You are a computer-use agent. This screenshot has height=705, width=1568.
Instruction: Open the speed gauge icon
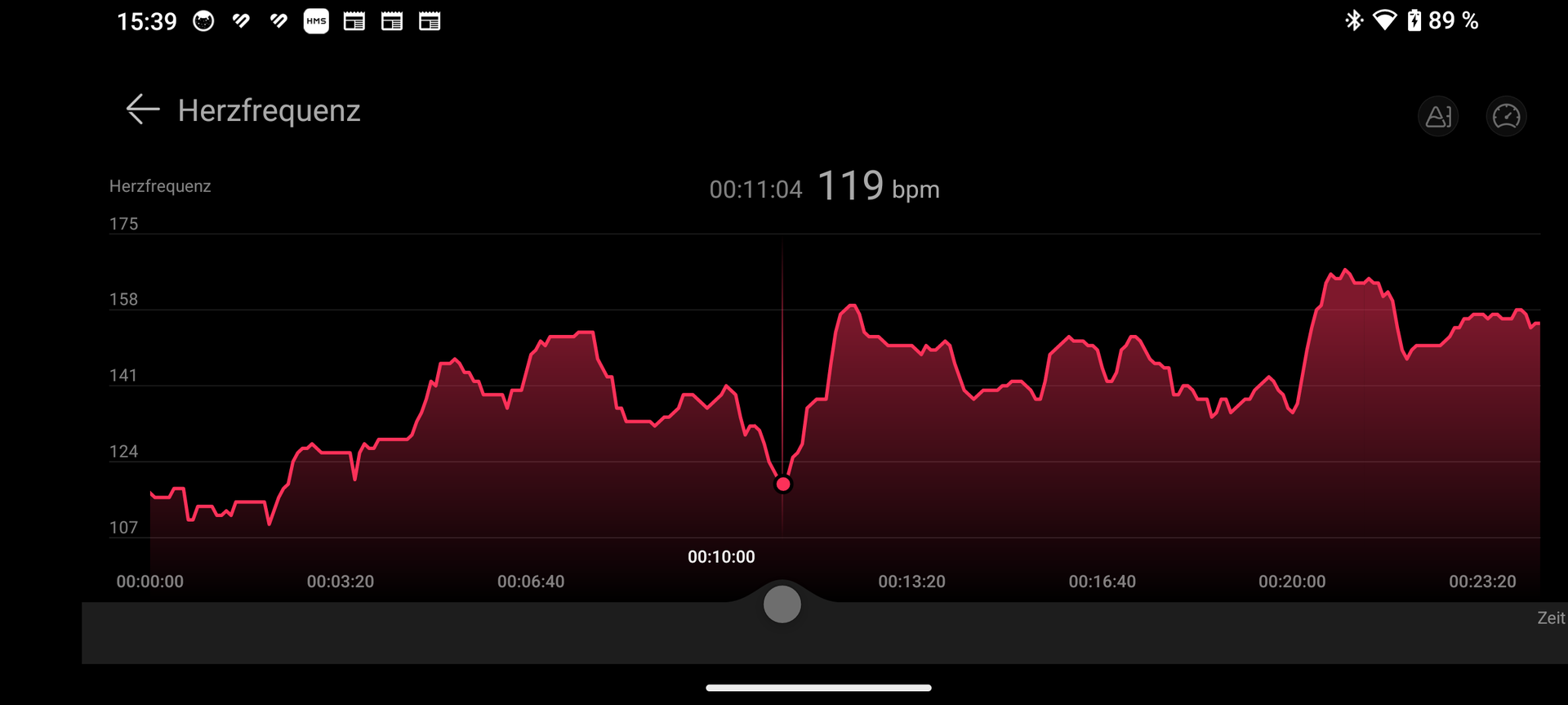coord(1506,117)
